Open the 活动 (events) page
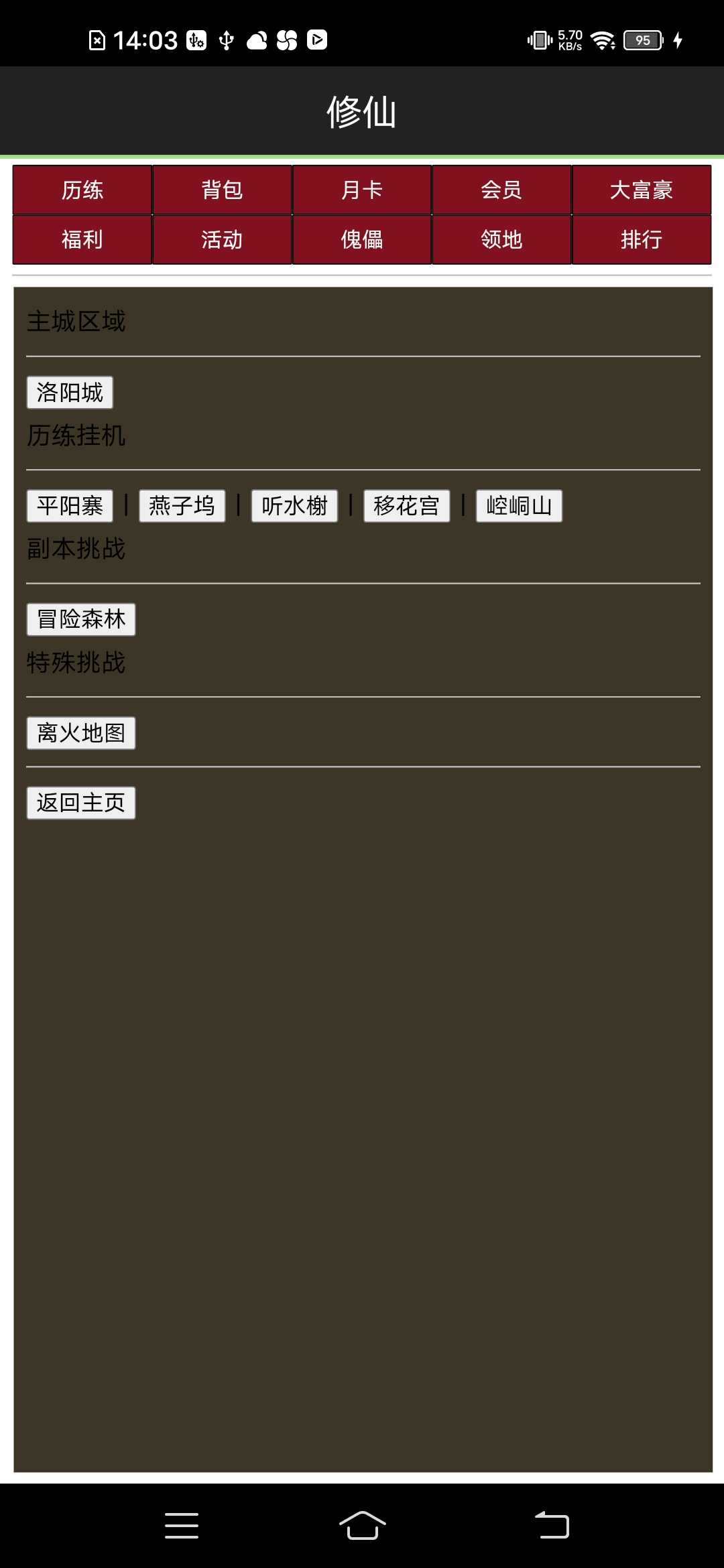Screen dimensions: 724x1568 tap(222, 239)
